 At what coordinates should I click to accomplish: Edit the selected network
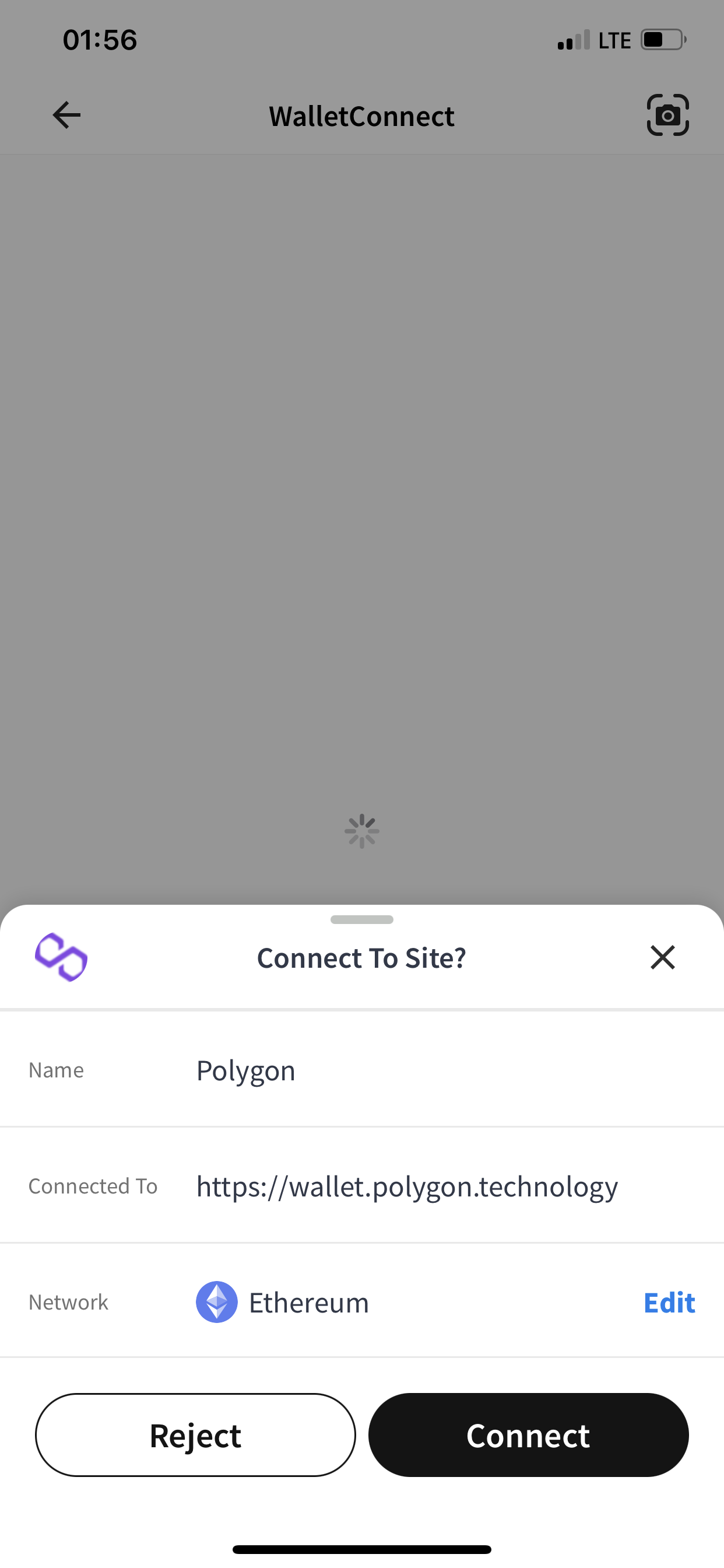click(x=669, y=1302)
